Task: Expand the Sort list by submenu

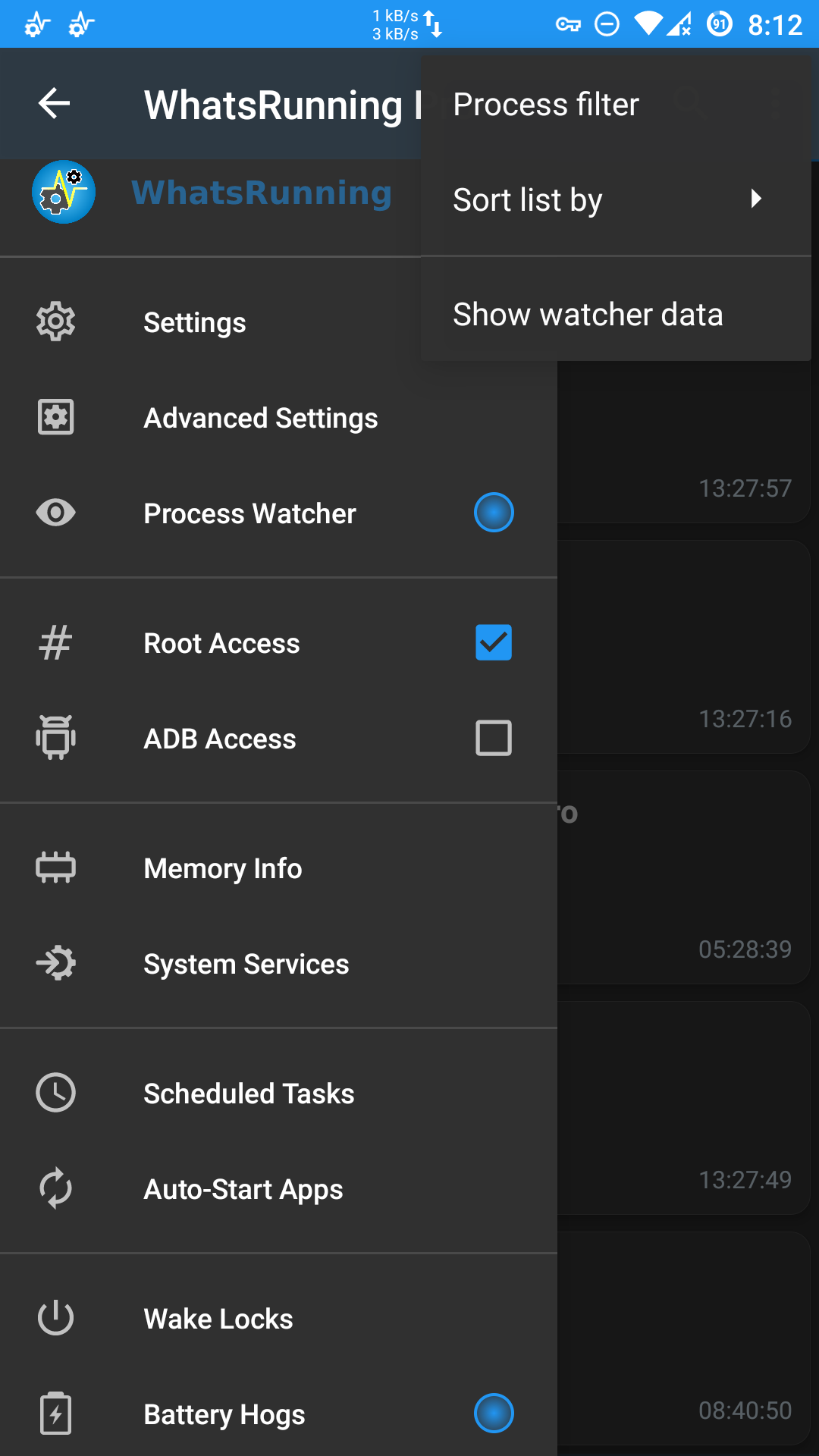Action: point(616,200)
